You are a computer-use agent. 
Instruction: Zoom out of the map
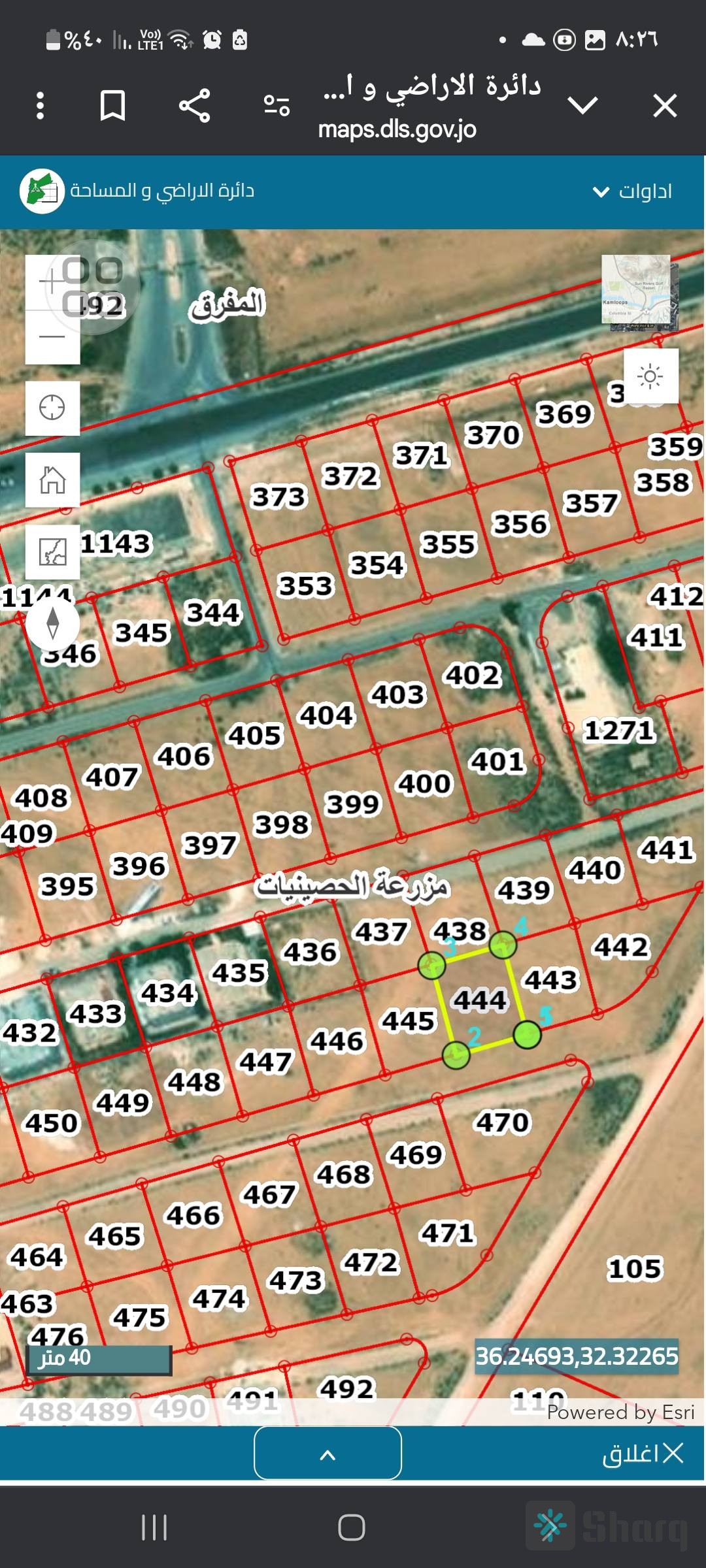pos(52,337)
